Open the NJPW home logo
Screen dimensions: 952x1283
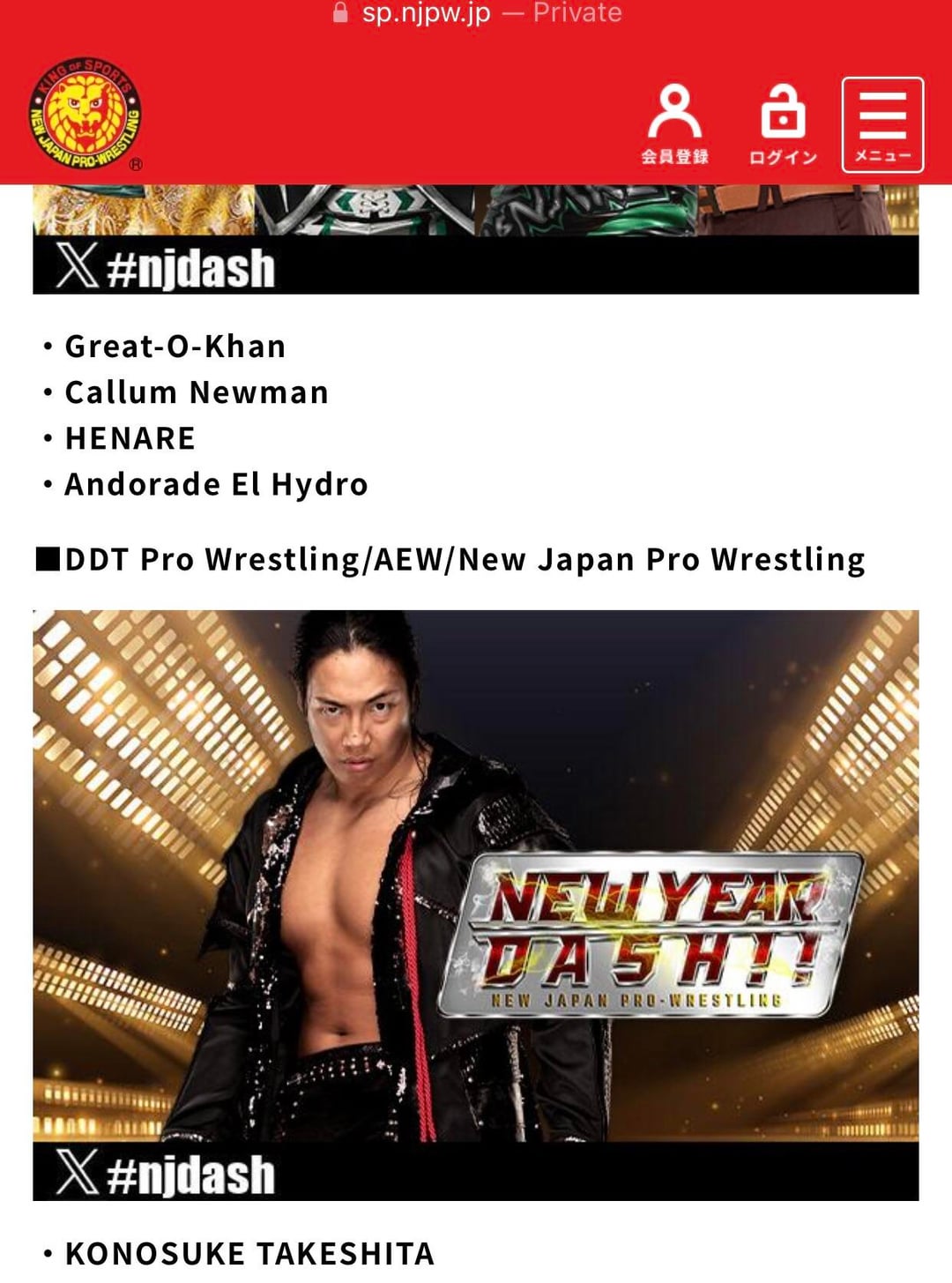pyautogui.click(x=85, y=115)
